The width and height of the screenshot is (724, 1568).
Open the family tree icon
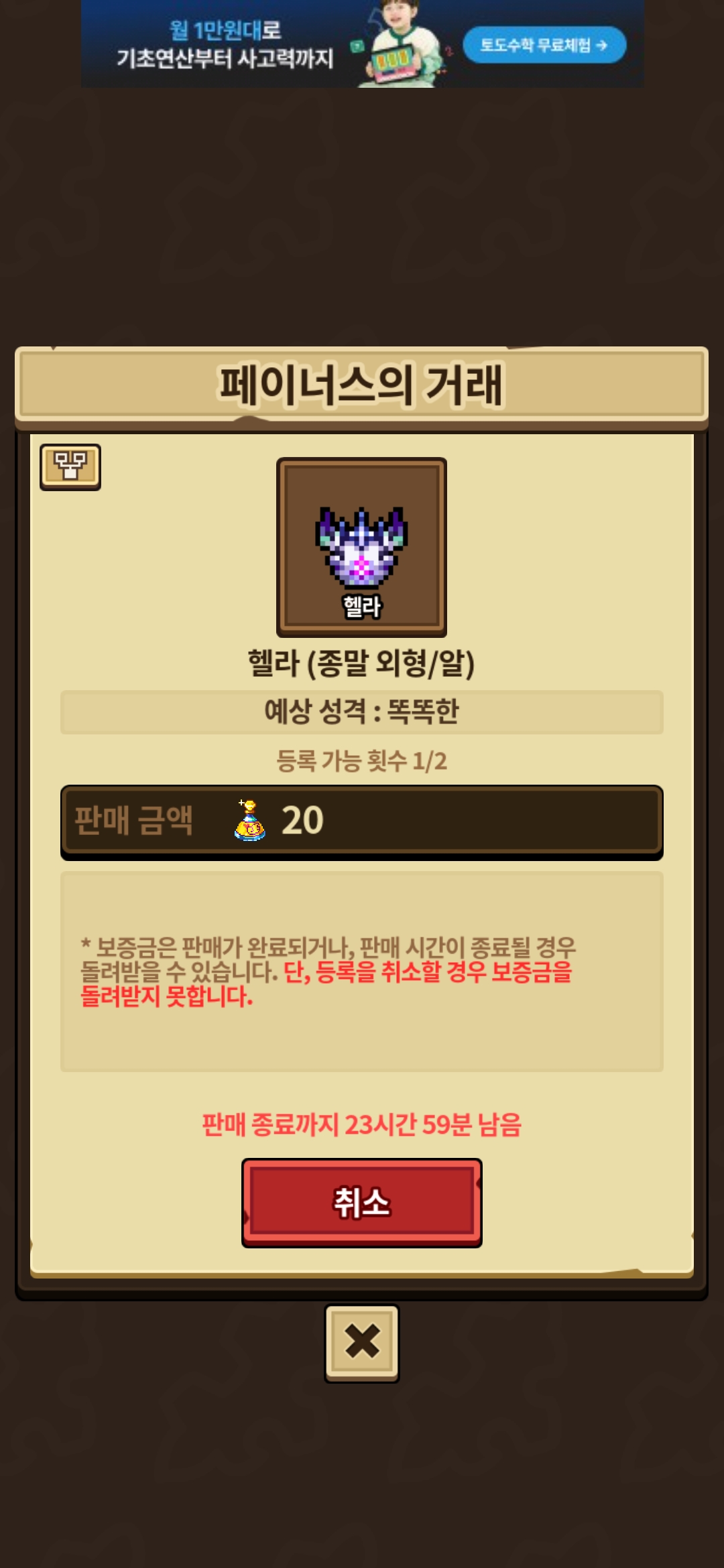[70, 466]
